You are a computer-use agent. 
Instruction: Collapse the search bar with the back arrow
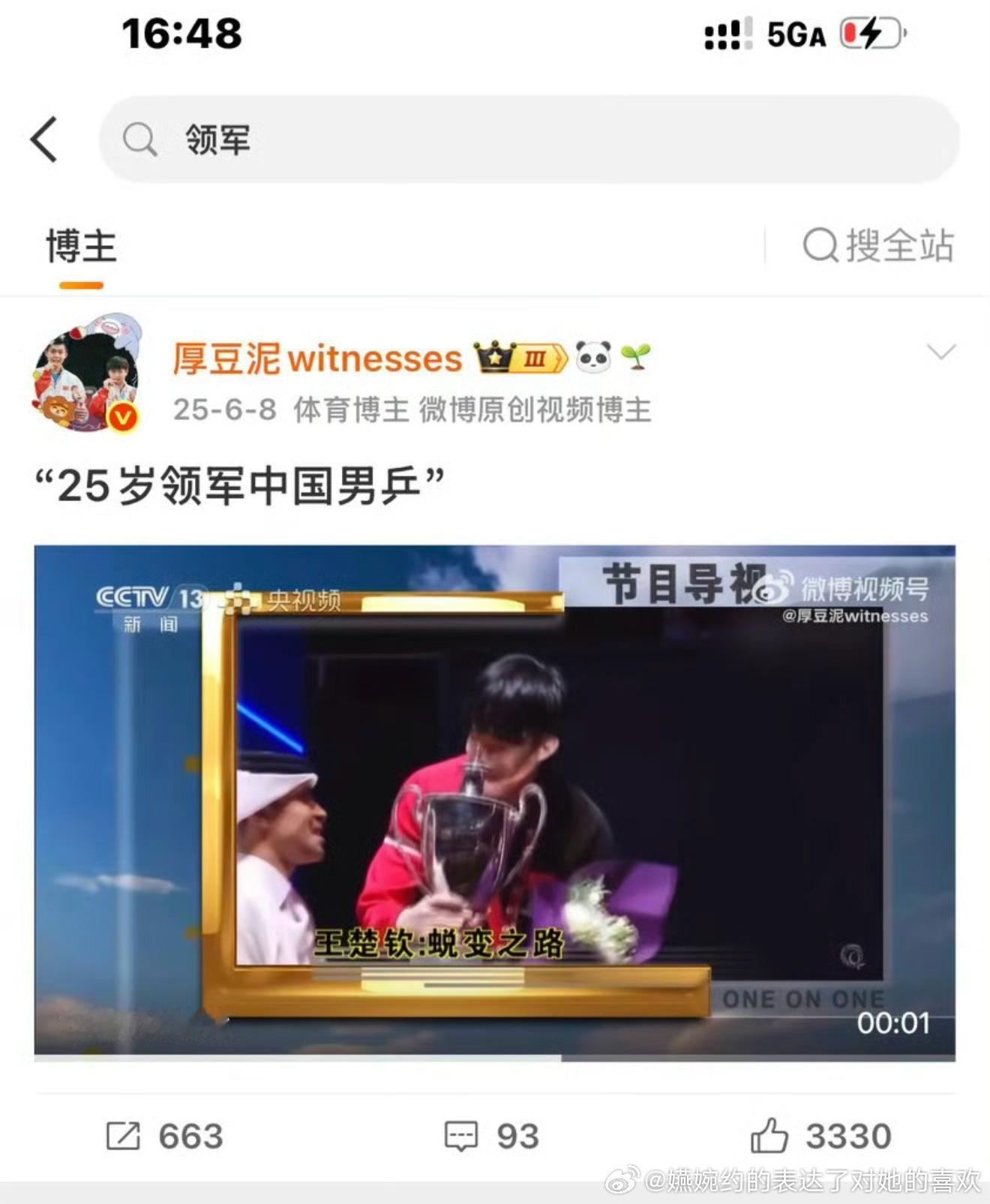click(x=45, y=139)
